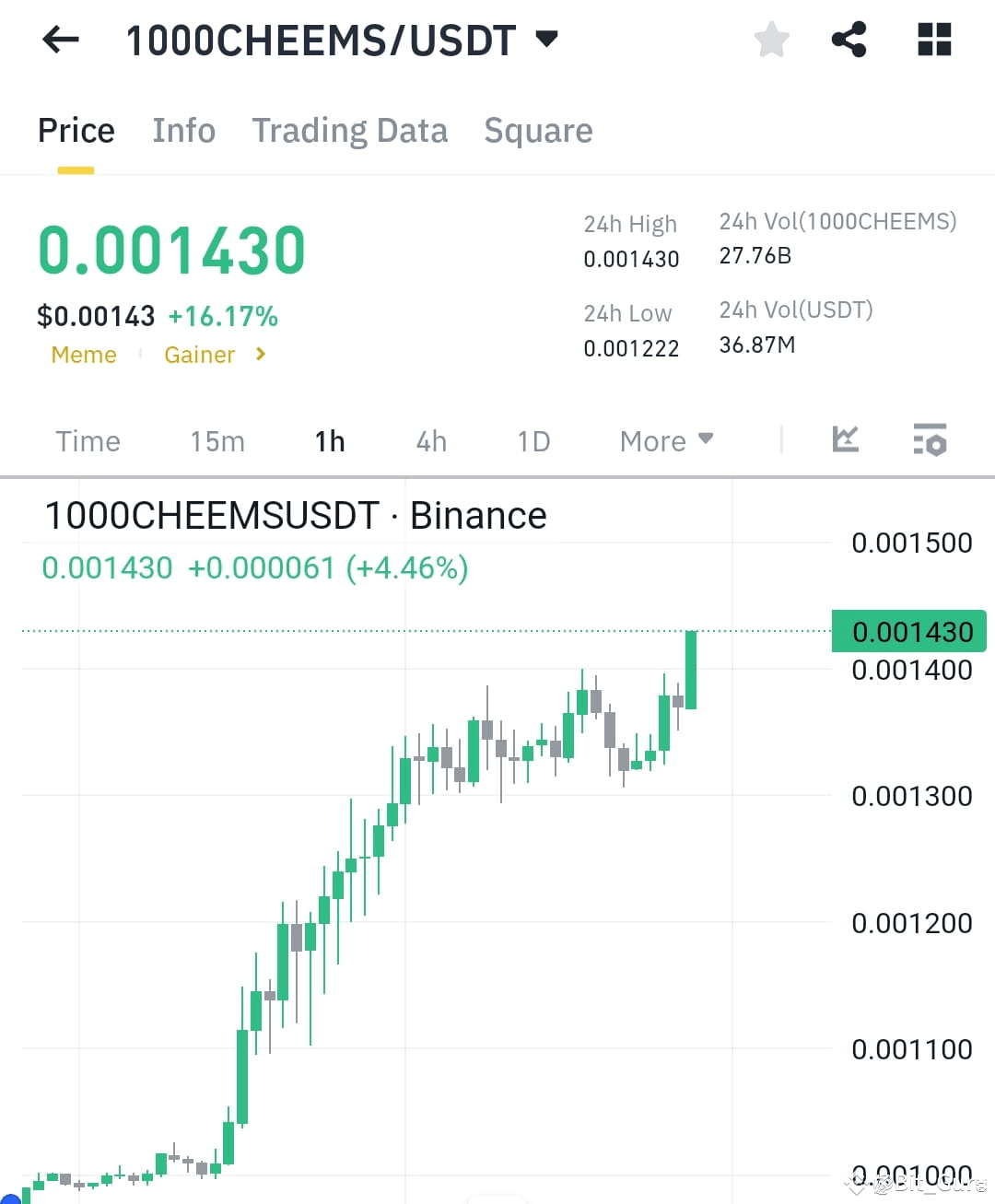
Task: Switch chart to 15m timeframe
Action: click(217, 441)
